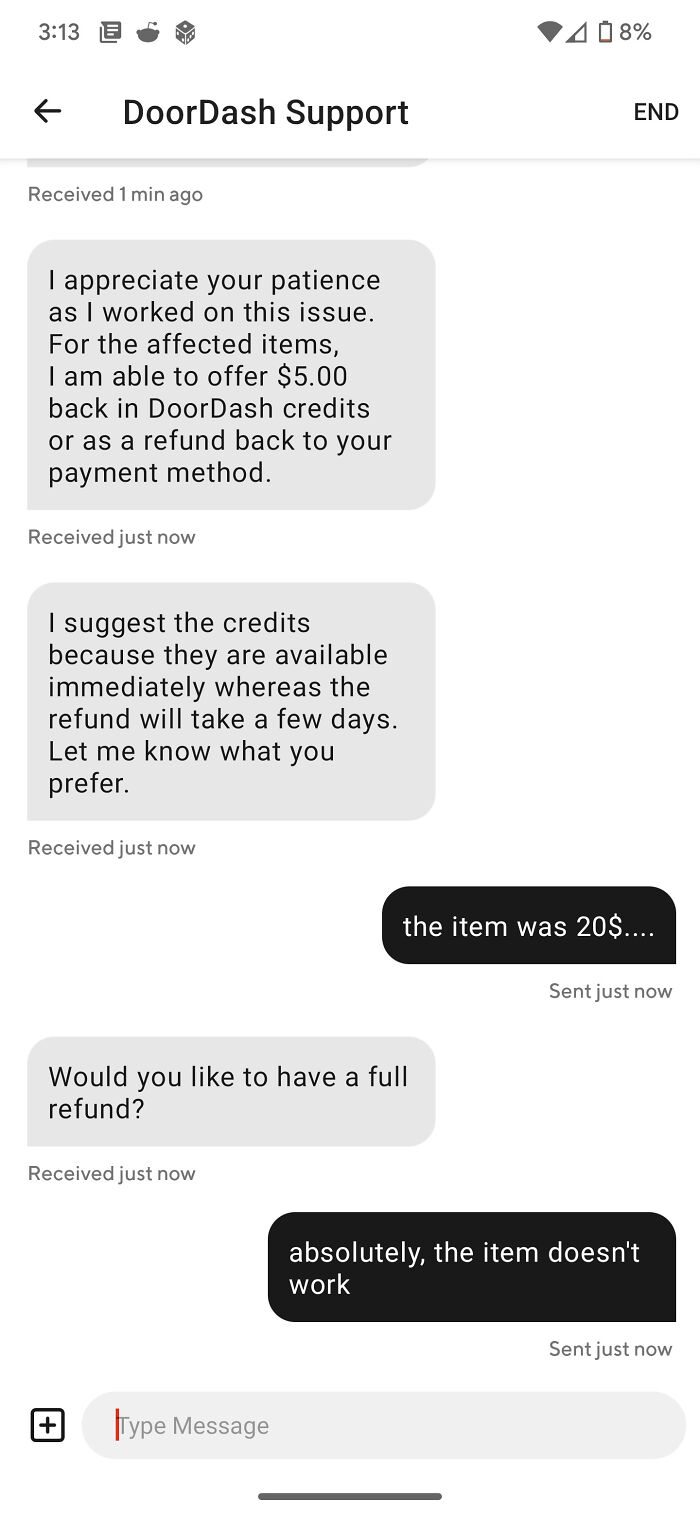Screen dimensions: 700x1517
Task: End the support chat
Action: (x=655, y=112)
